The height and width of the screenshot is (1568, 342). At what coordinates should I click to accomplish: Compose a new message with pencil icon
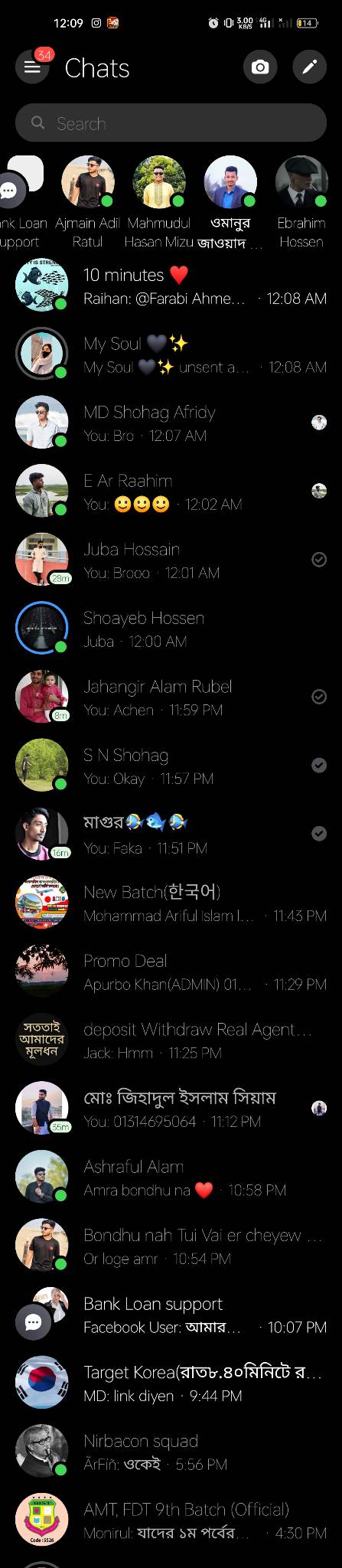309,67
